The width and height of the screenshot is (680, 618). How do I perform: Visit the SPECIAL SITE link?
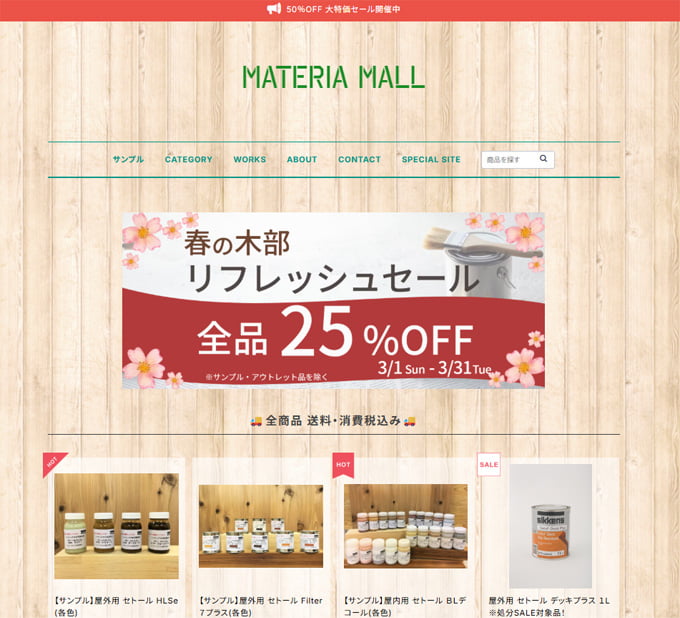click(x=431, y=160)
